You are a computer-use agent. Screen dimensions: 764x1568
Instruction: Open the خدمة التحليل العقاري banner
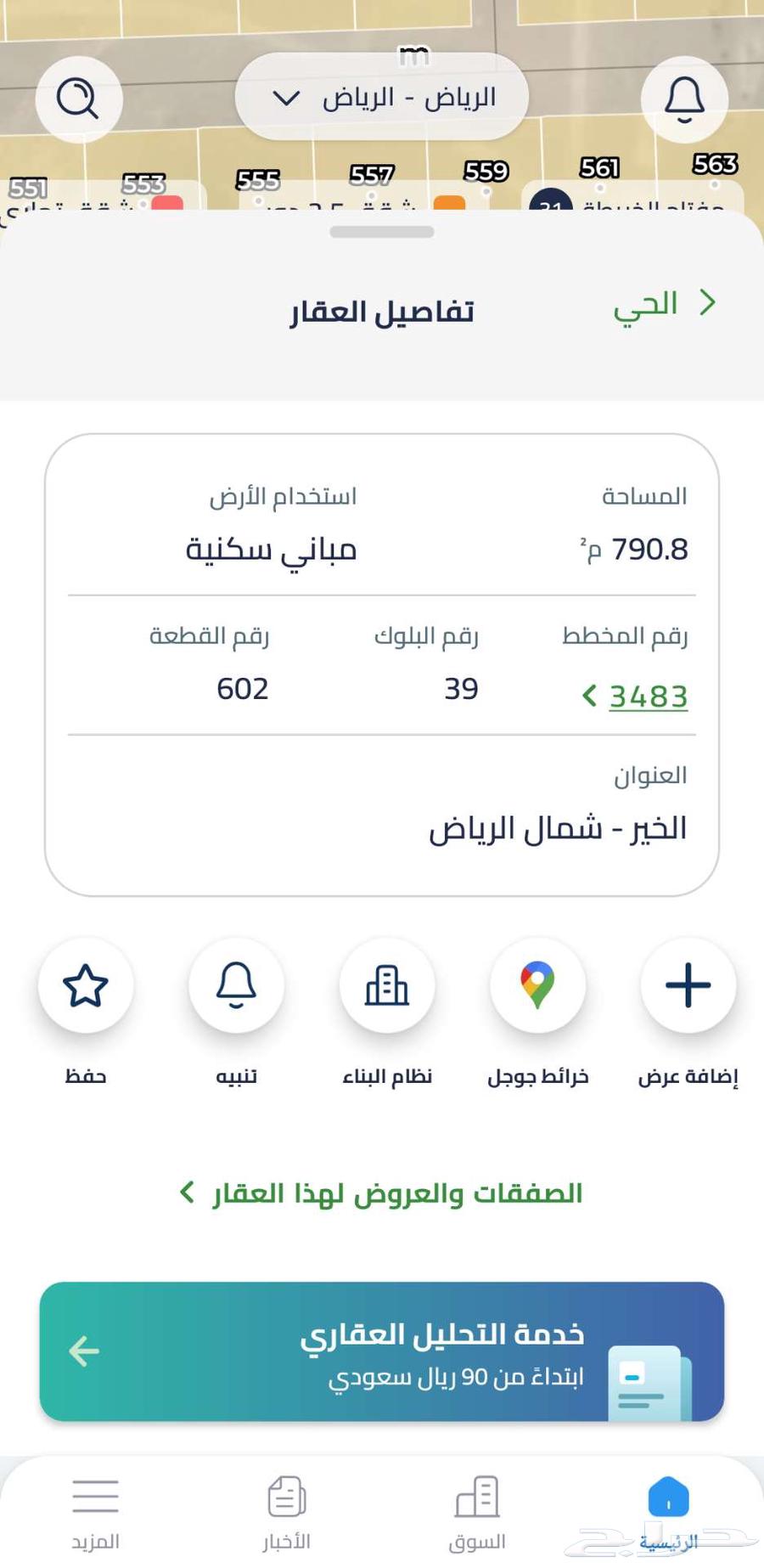382,1351
